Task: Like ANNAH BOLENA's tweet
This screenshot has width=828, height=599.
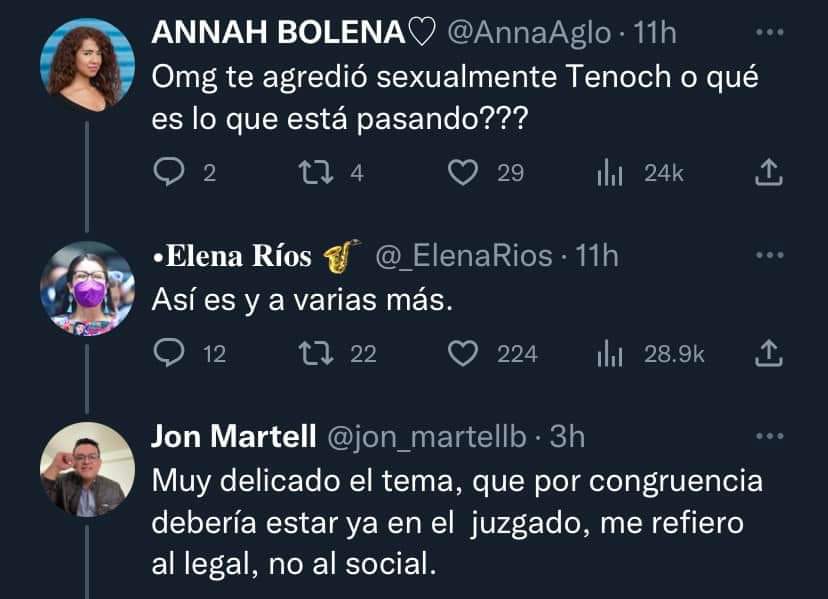Action: click(461, 173)
